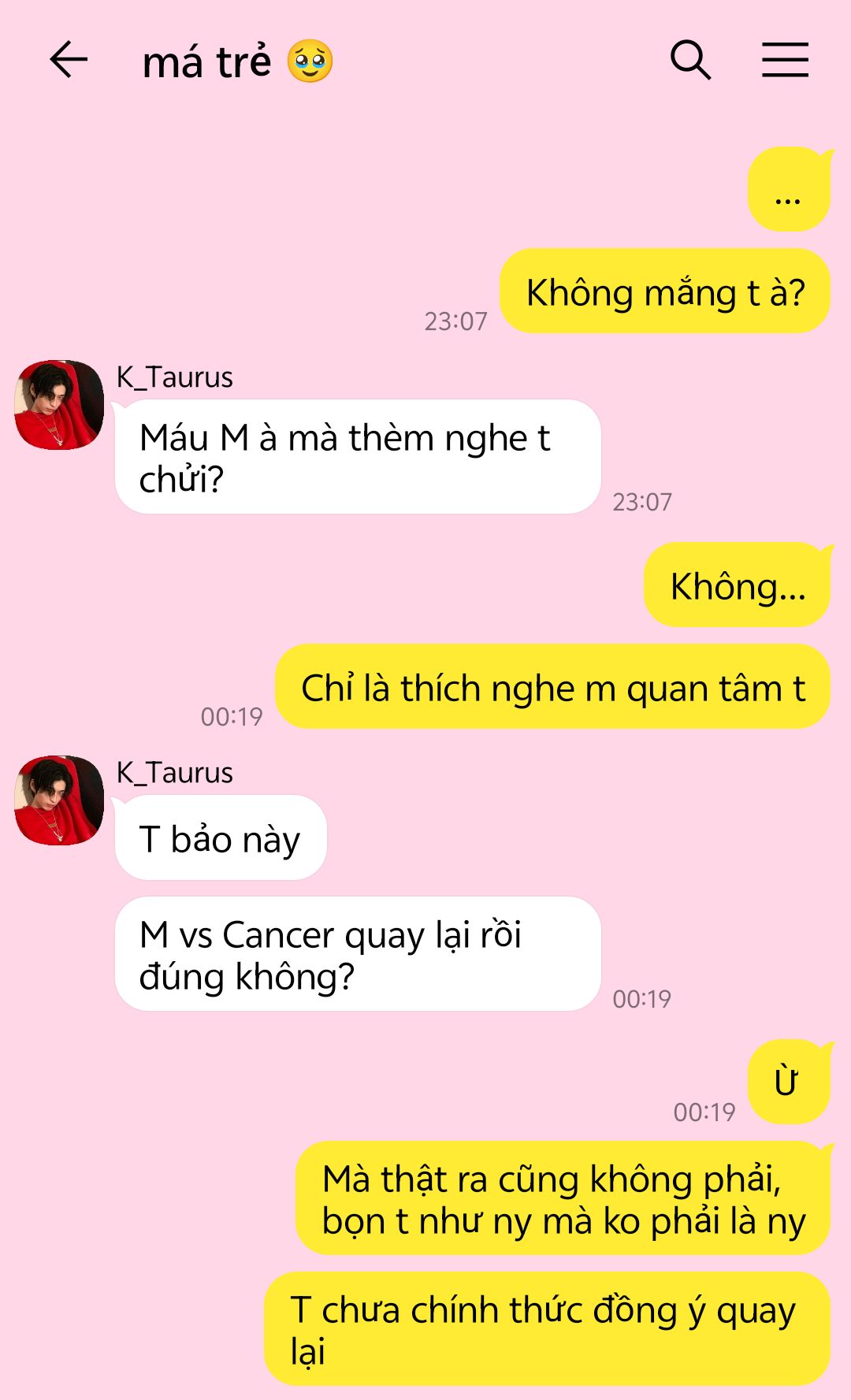Go back using the arrow

tap(68, 60)
